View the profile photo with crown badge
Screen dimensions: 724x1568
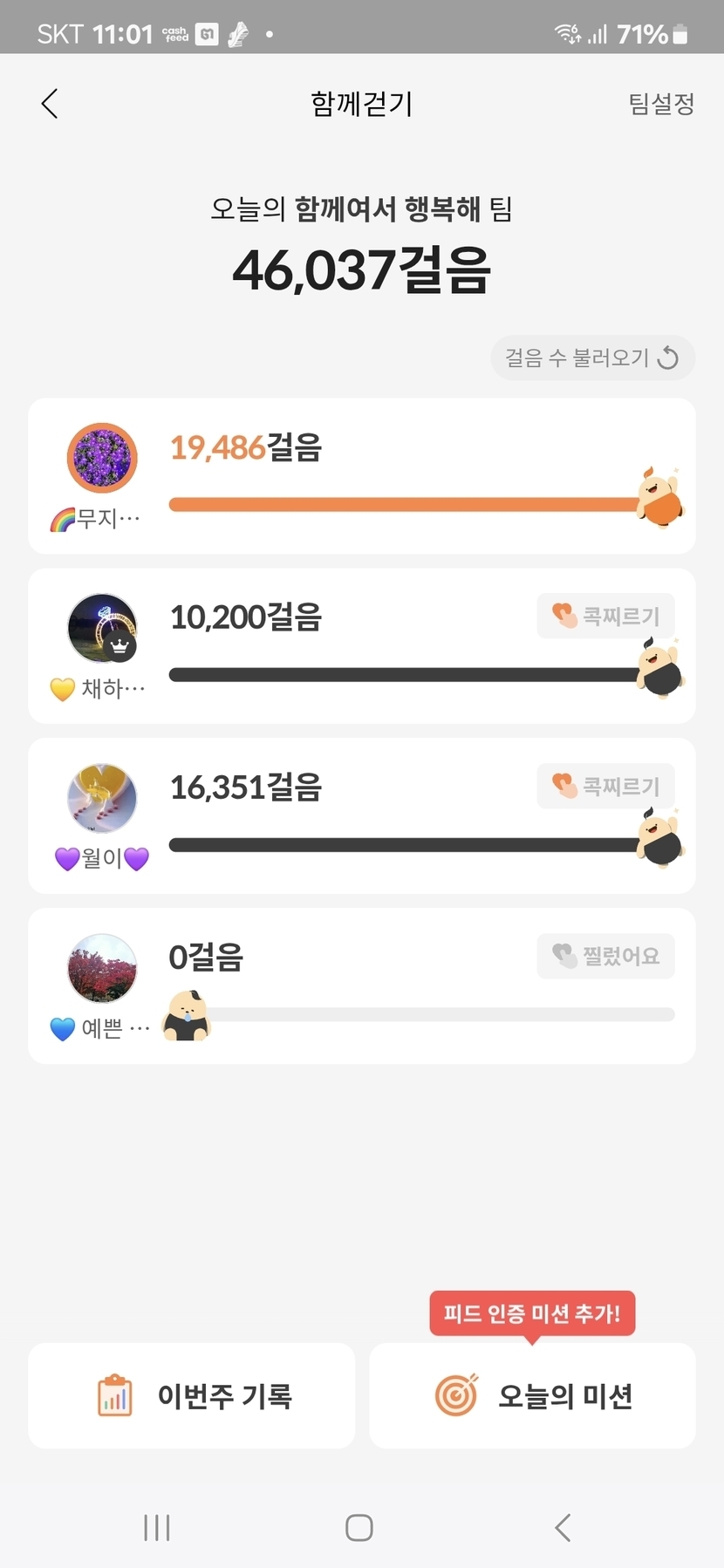click(102, 628)
